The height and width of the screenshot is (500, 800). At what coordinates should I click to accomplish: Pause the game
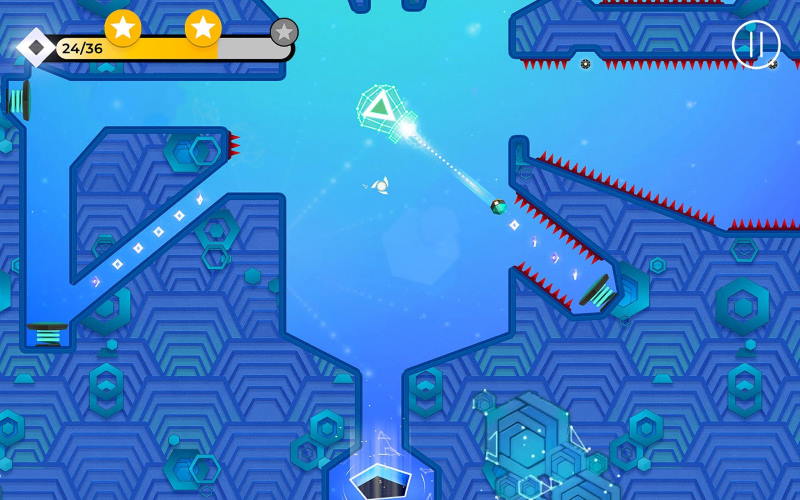[755, 44]
